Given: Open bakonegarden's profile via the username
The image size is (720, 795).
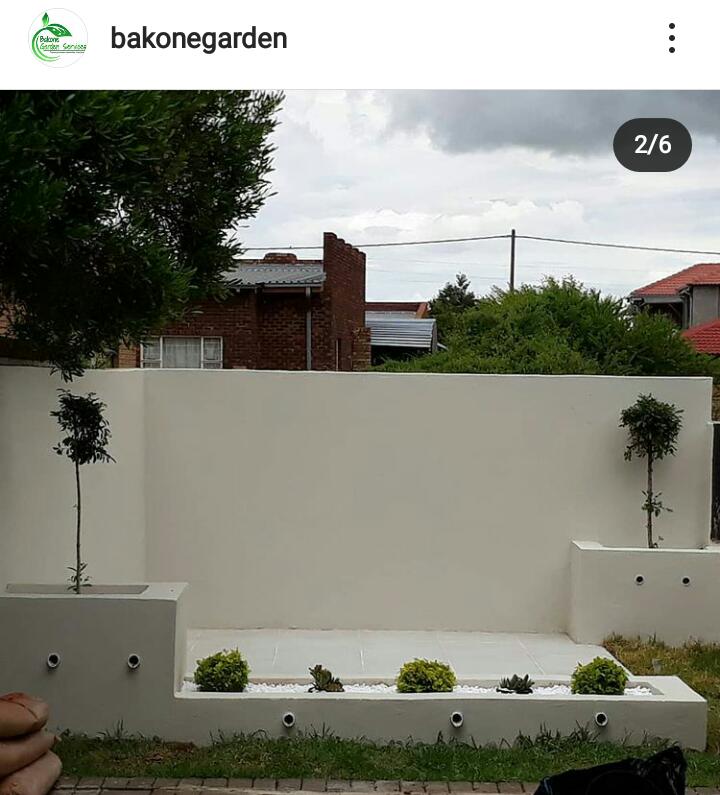Looking at the screenshot, I should point(198,39).
